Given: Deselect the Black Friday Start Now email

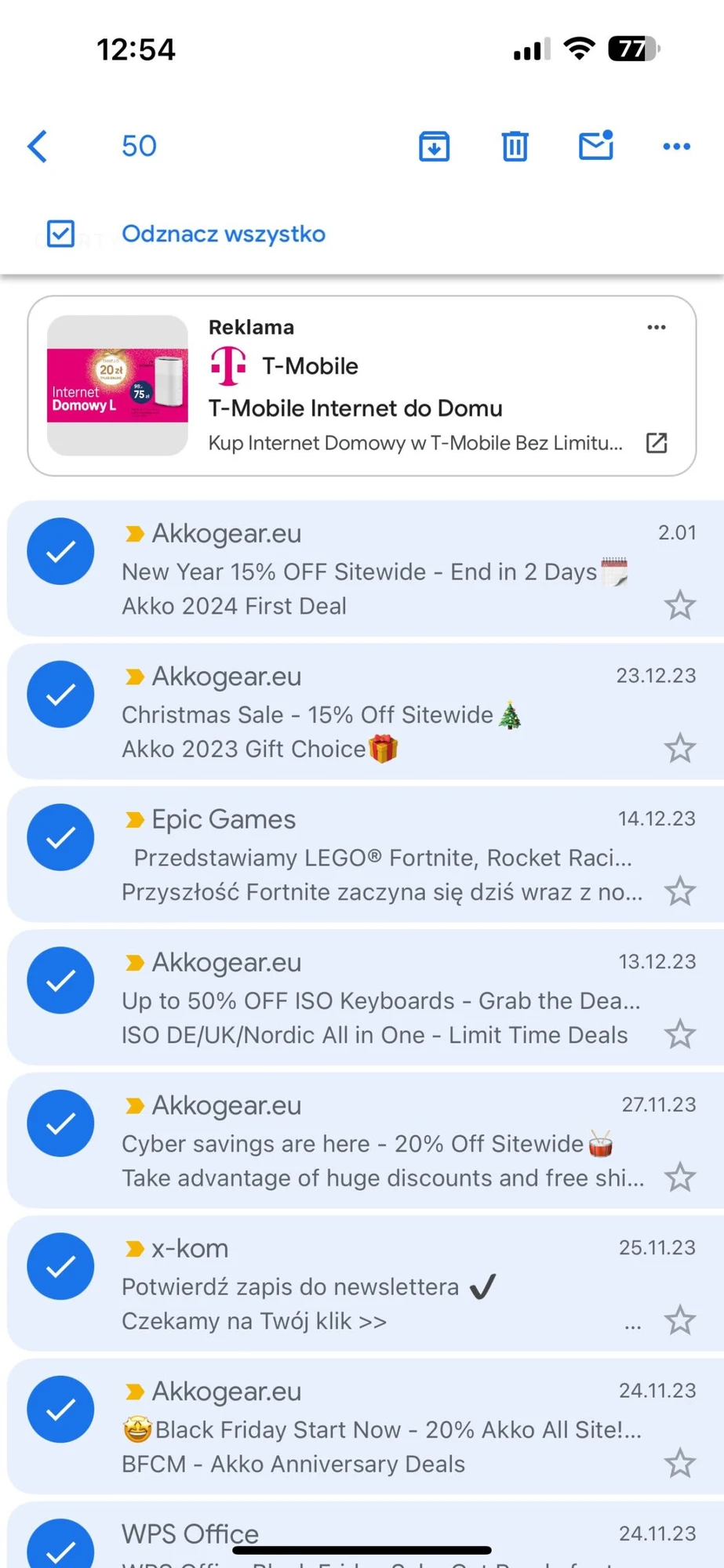Looking at the screenshot, I should (x=60, y=1409).
